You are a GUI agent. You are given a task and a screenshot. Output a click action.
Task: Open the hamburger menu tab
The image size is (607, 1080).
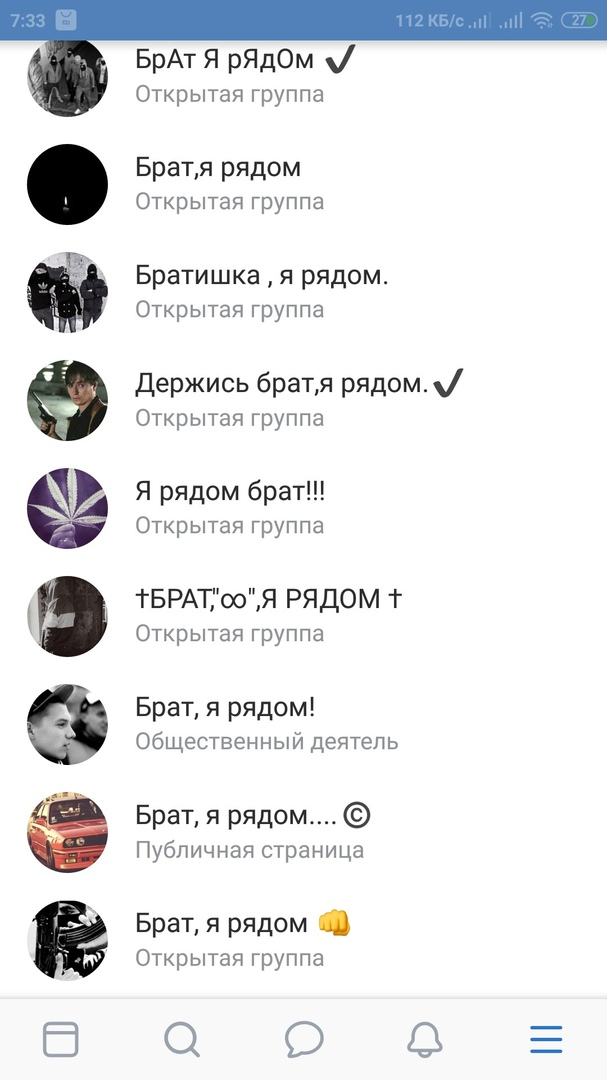[546, 1040]
